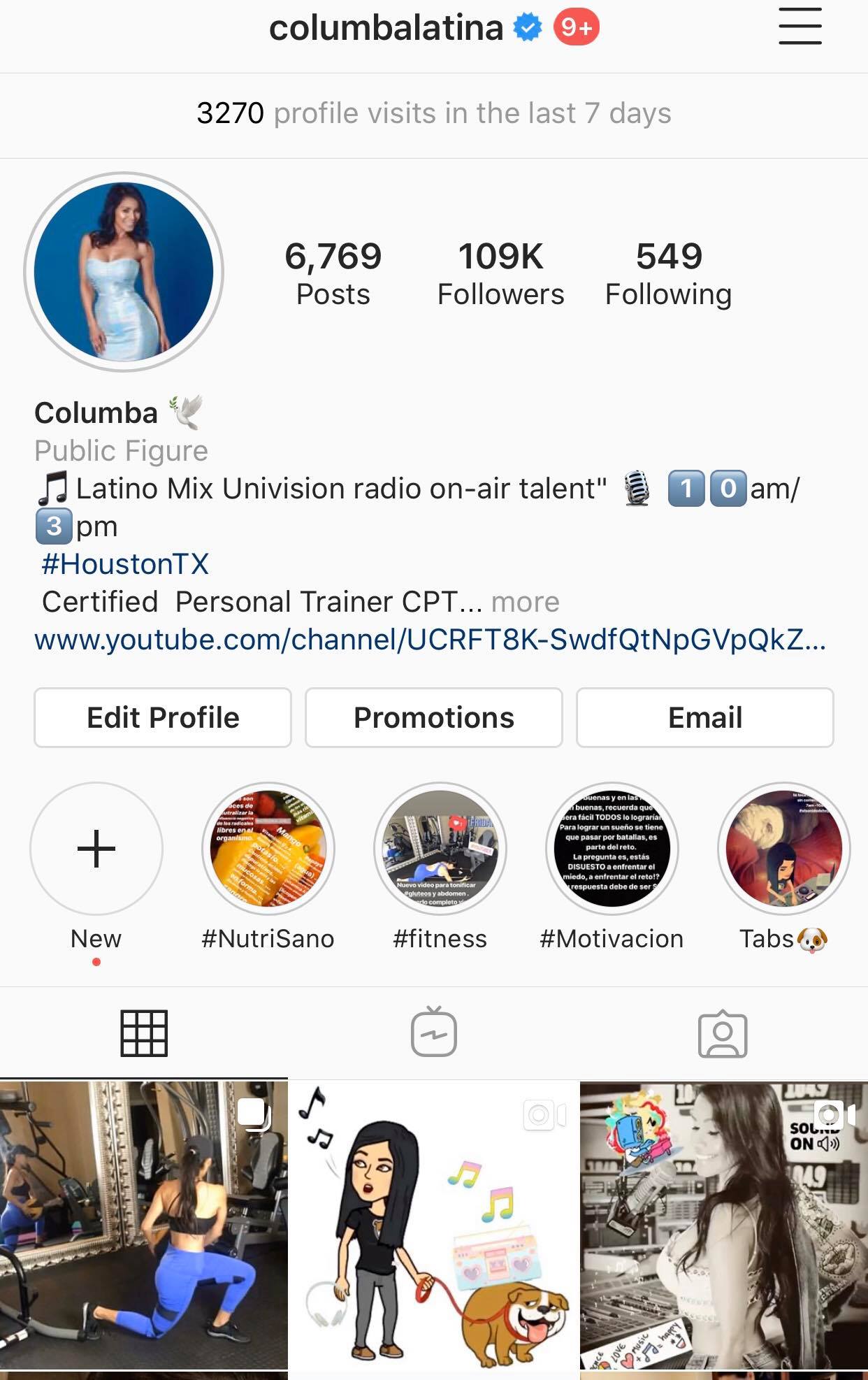Screen dimensions: 868x1380
Task: Open the Tabs highlight
Action: (x=783, y=849)
